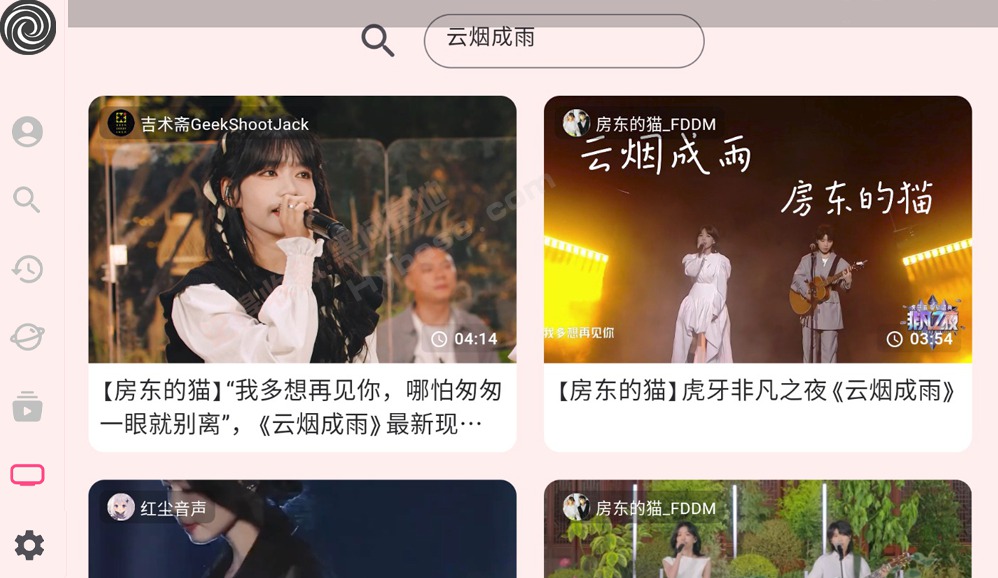Open the profile icon in the sidebar

click(x=27, y=132)
